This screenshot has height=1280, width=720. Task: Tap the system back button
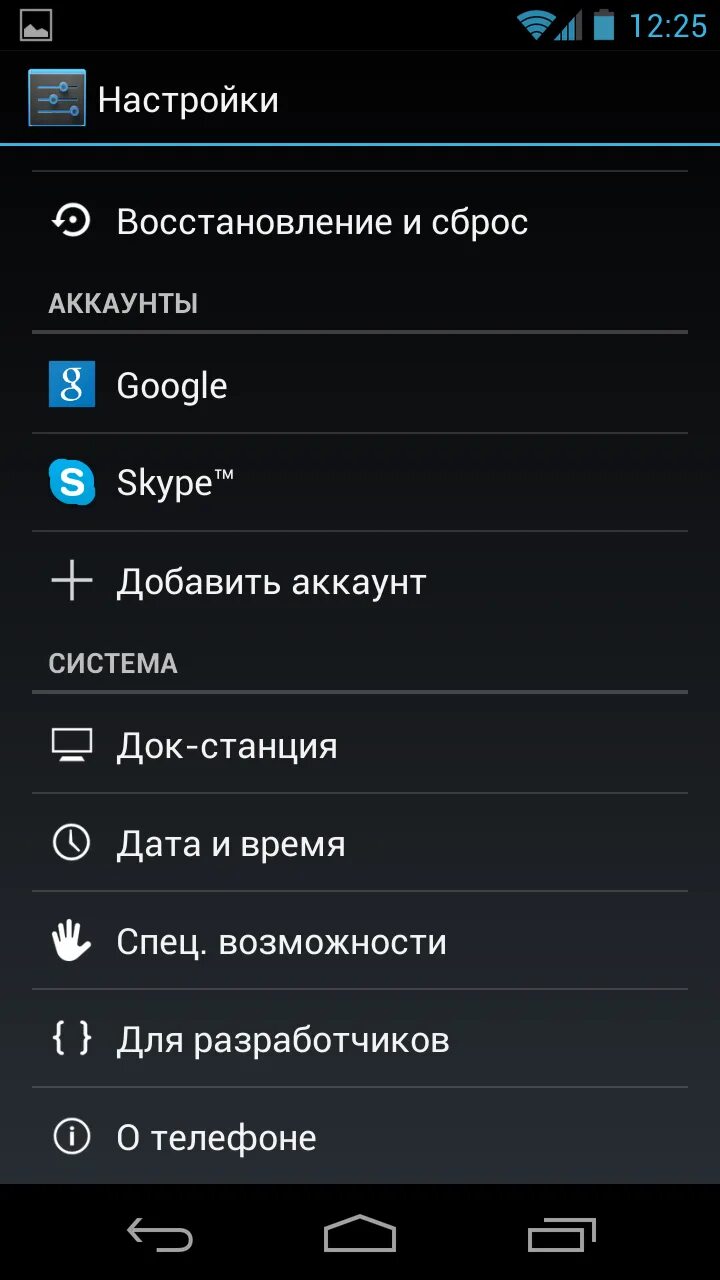pos(160,1233)
